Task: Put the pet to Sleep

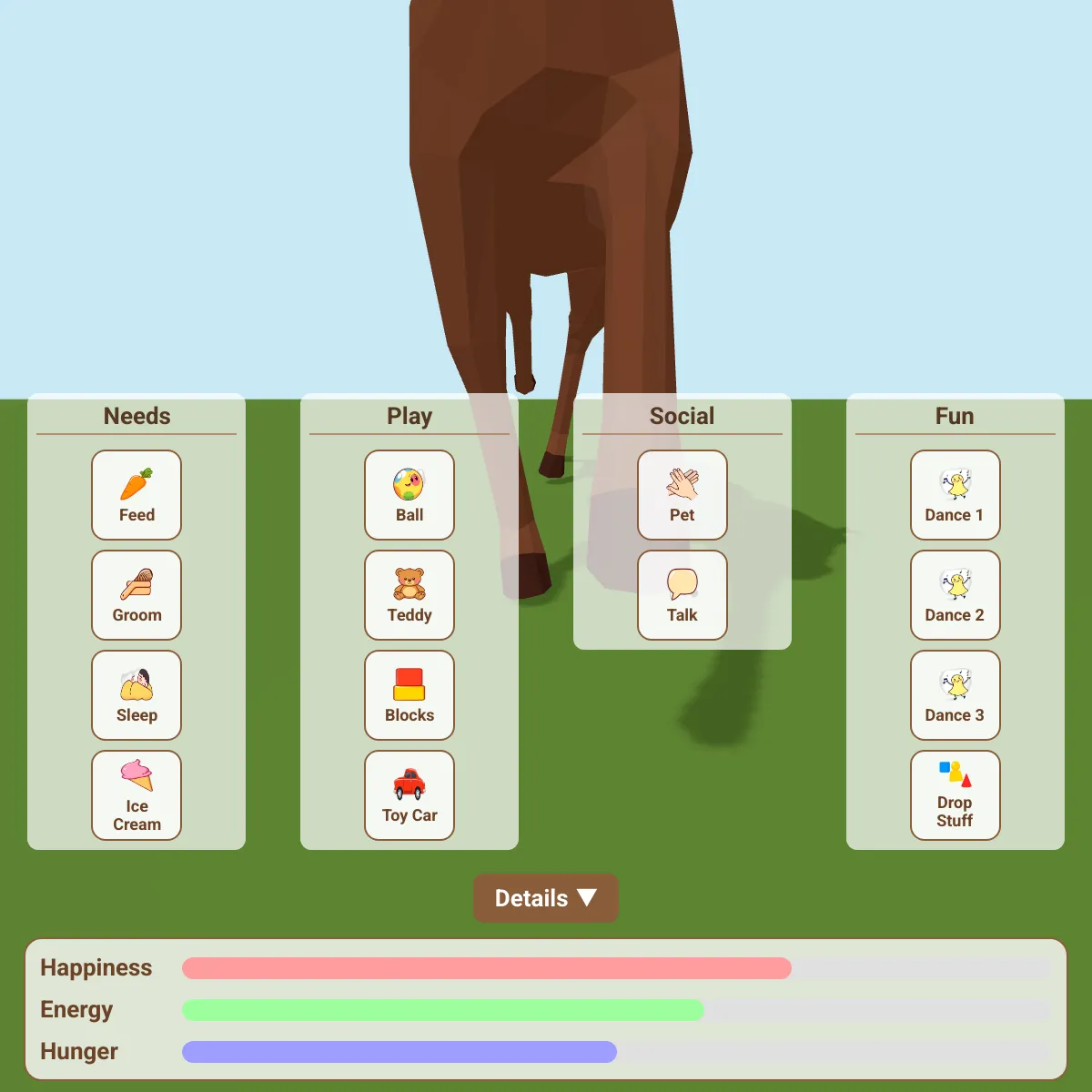Action: pos(136,695)
